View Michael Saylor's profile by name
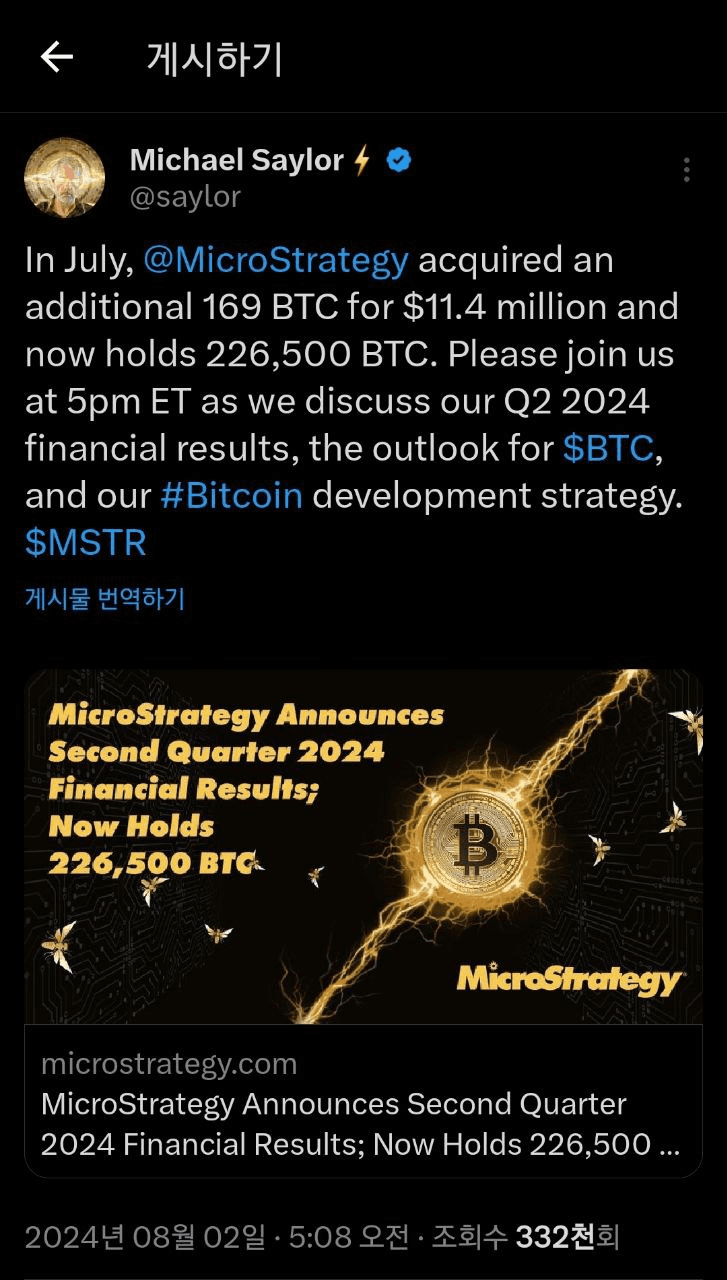 pyautogui.click(x=237, y=159)
